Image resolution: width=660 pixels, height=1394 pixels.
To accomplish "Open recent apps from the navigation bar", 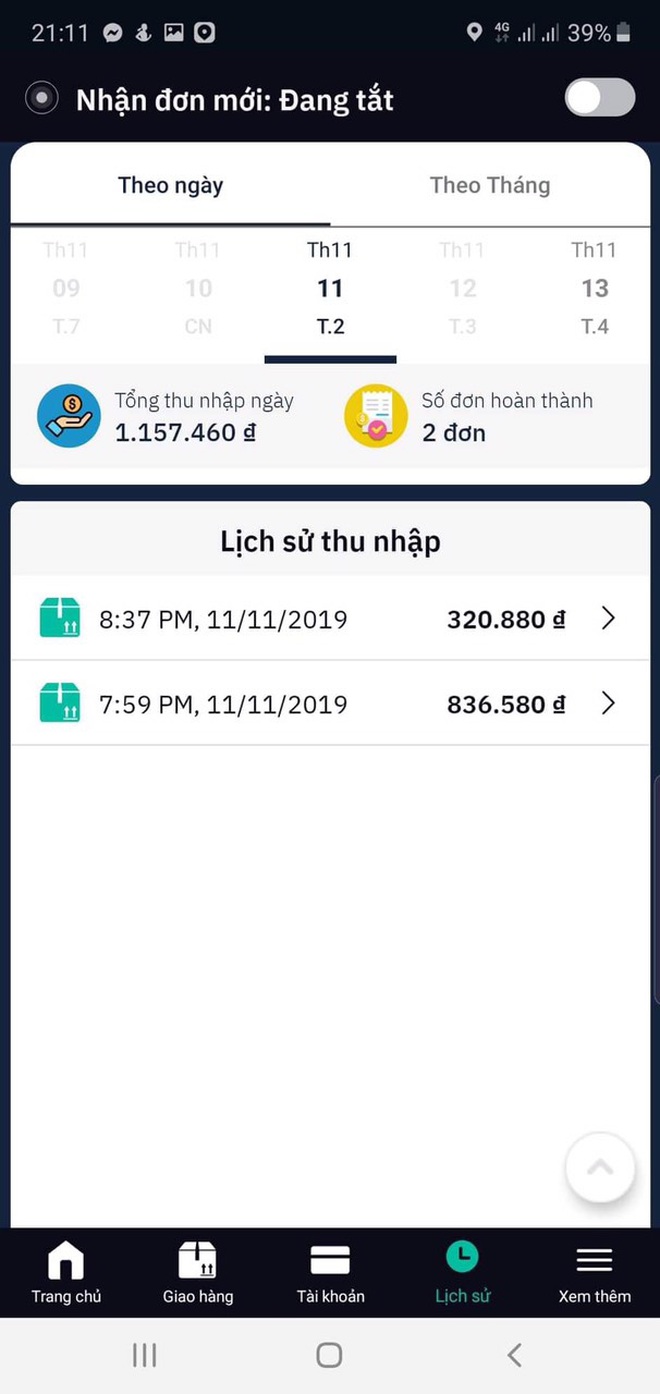I will (145, 1355).
